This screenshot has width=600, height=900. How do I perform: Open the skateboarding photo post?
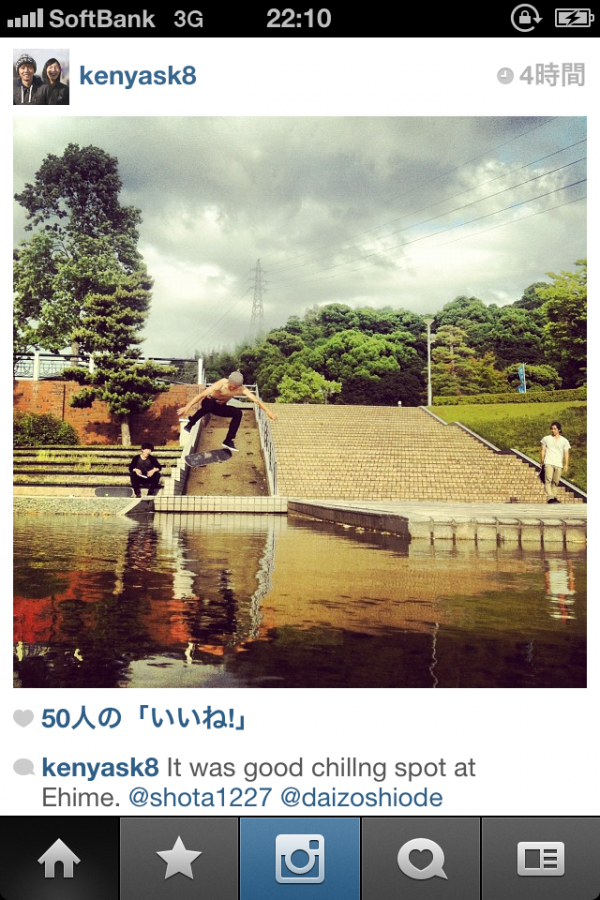coord(300,402)
